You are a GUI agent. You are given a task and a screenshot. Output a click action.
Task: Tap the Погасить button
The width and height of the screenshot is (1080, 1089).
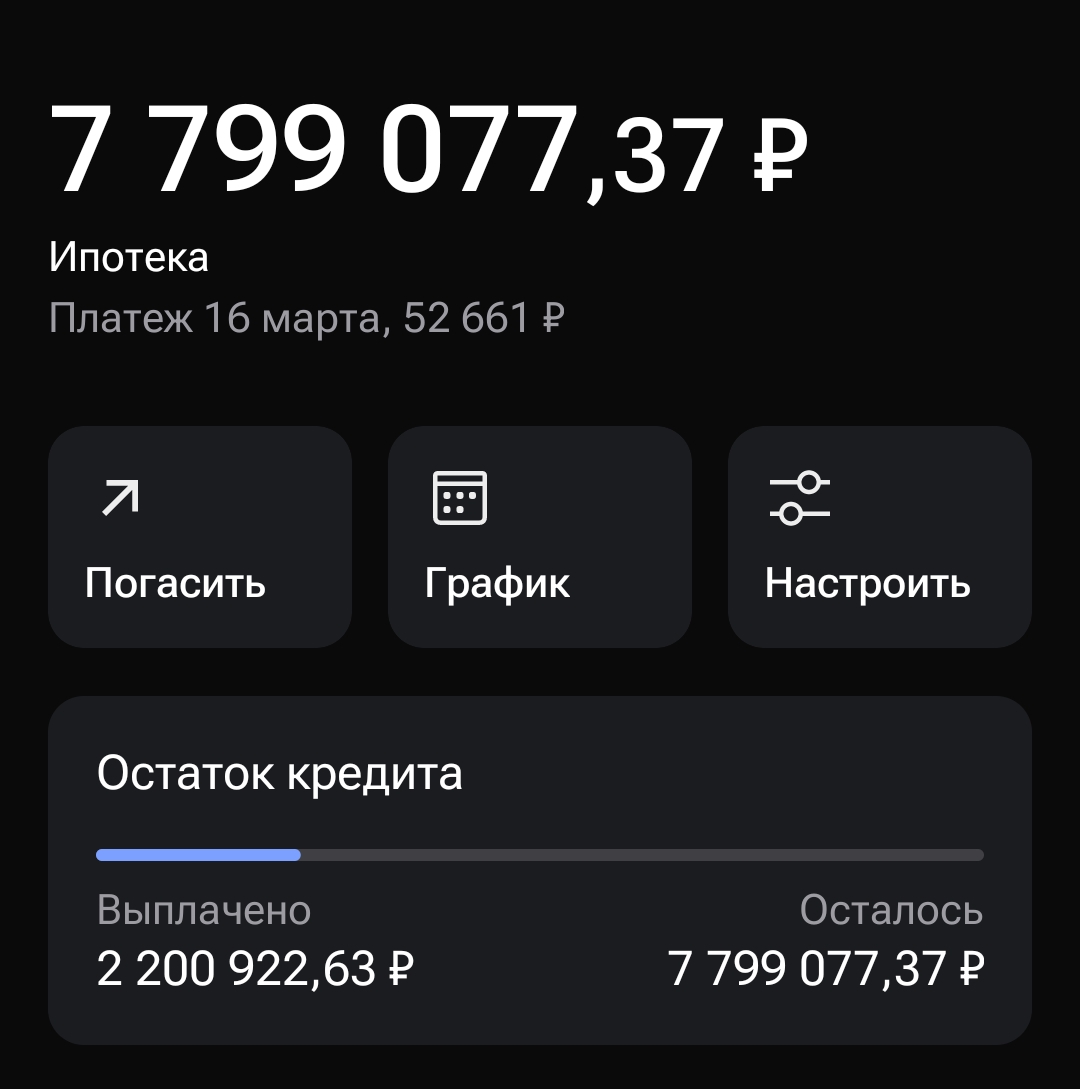coord(200,537)
